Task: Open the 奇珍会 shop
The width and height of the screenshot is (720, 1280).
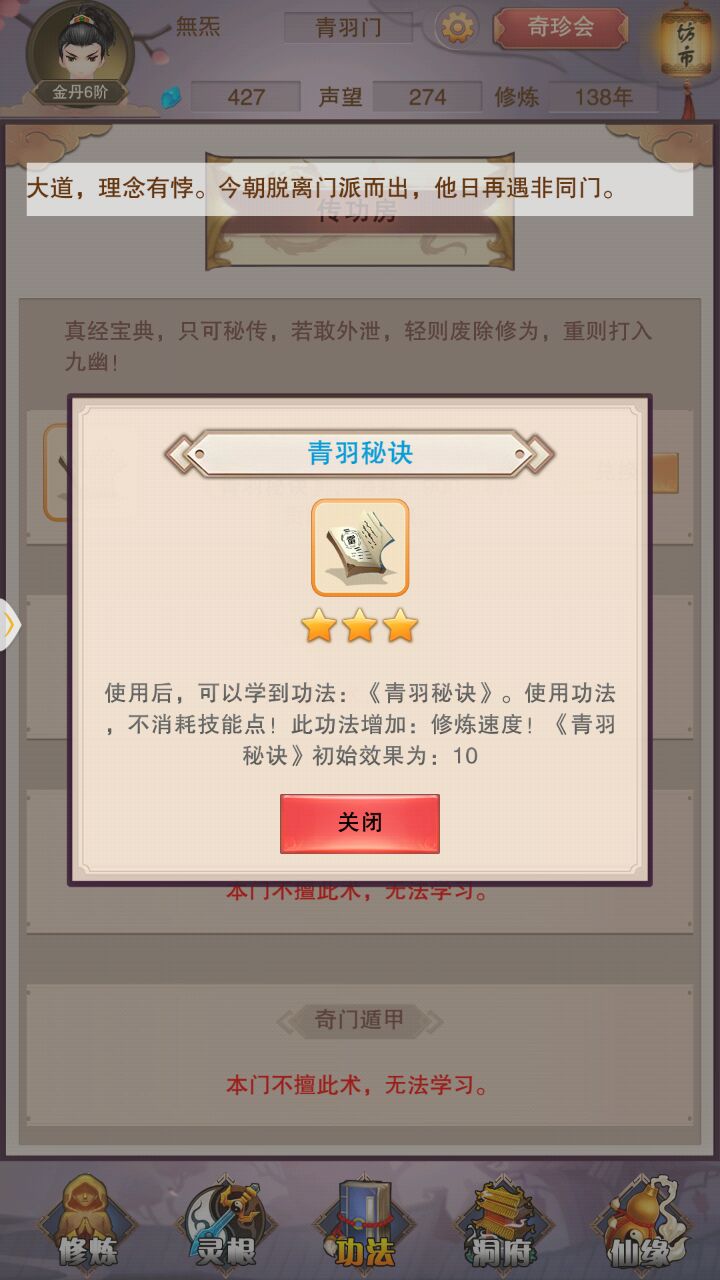Action: pyautogui.click(x=560, y=27)
